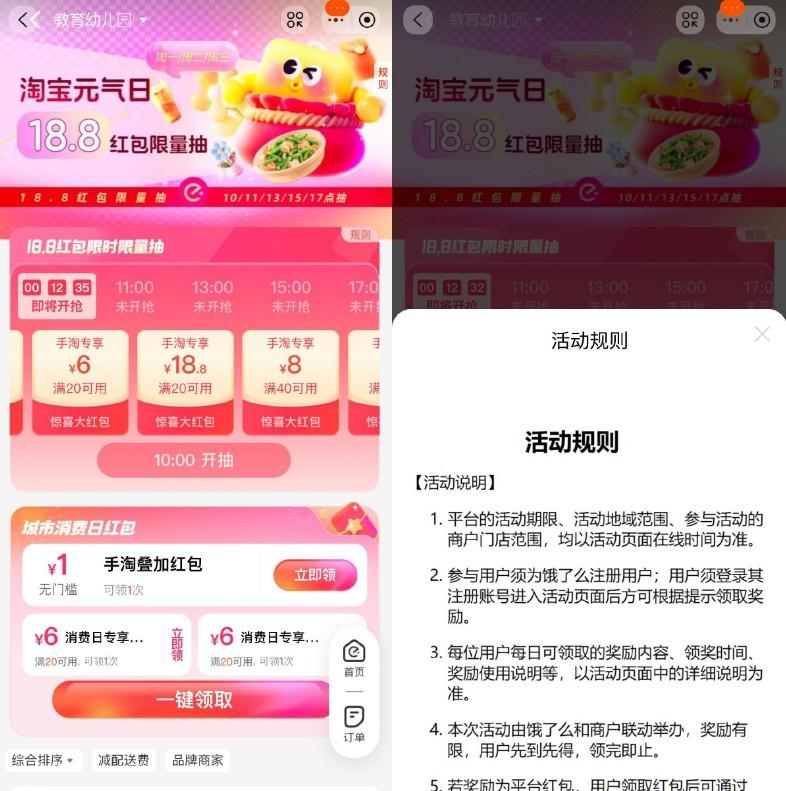This screenshot has width=786, height=791.
Task: Expand the 综合排序 sort dropdown
Action: coord(43,760)
